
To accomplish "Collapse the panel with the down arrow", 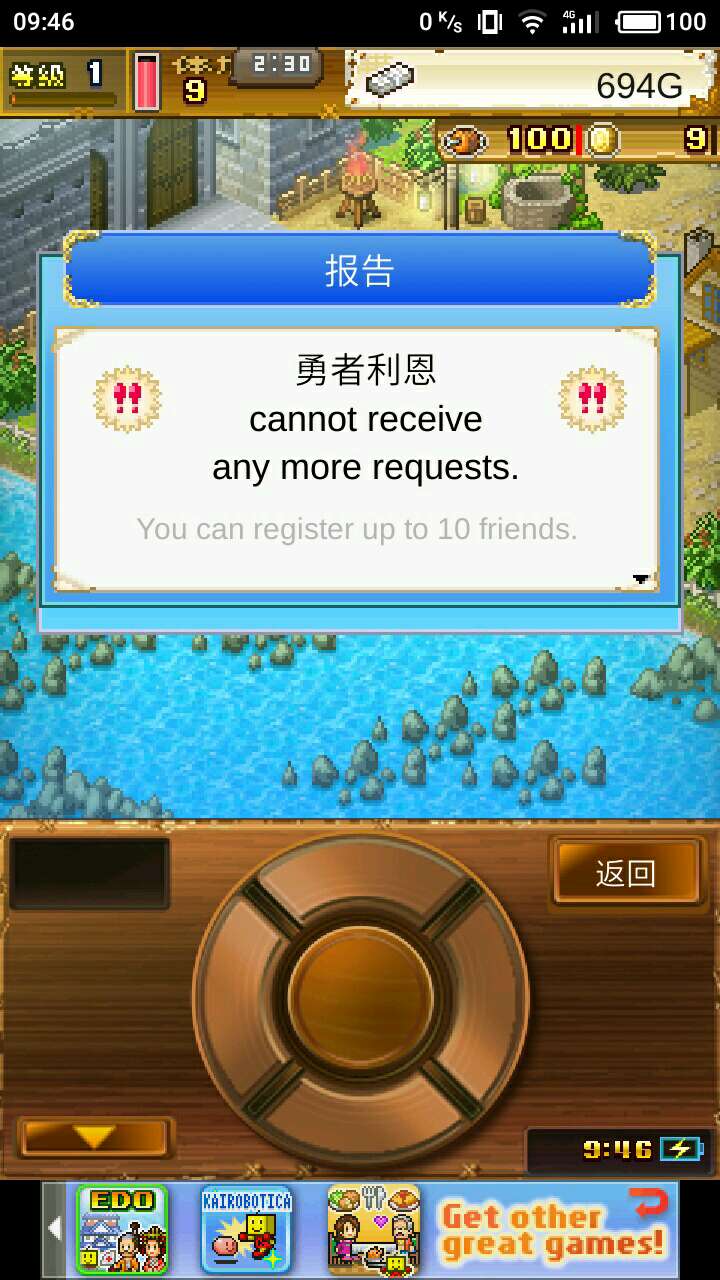I will (x=95, y=1138).
